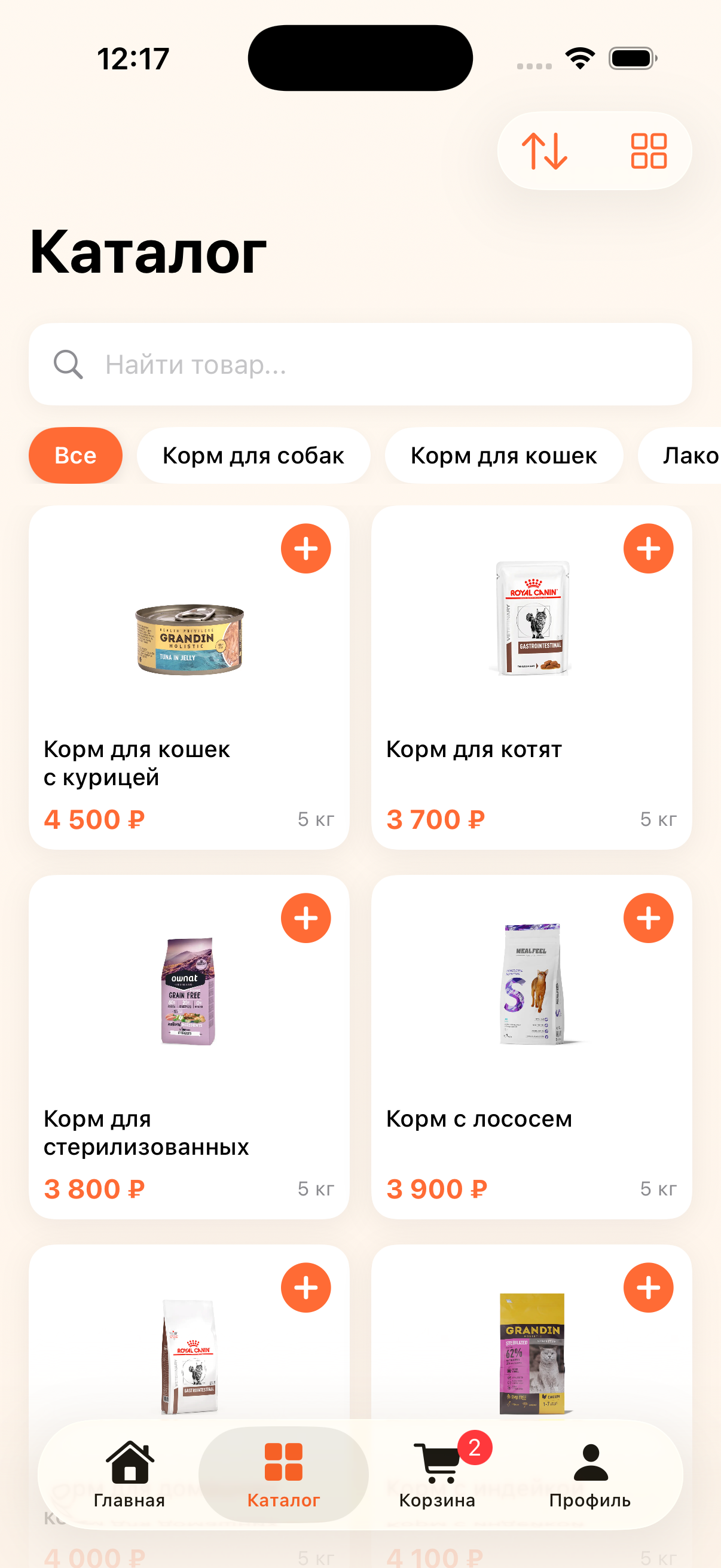Enable the Корм для кошек filter
This screenshot has width=721, height=1568.
[504, 454]
